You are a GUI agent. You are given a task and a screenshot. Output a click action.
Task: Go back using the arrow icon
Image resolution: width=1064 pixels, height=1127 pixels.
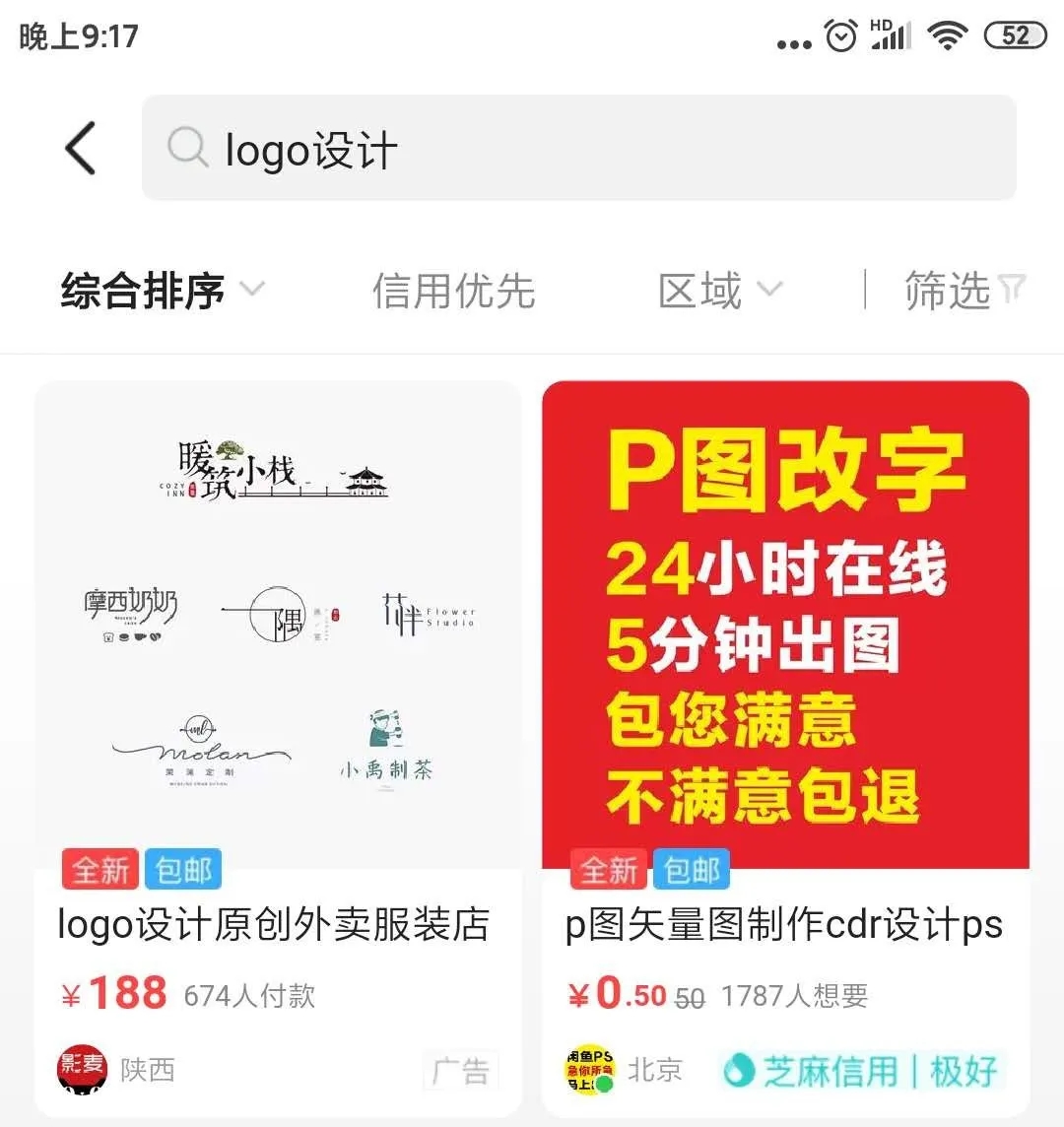point(81,149)
